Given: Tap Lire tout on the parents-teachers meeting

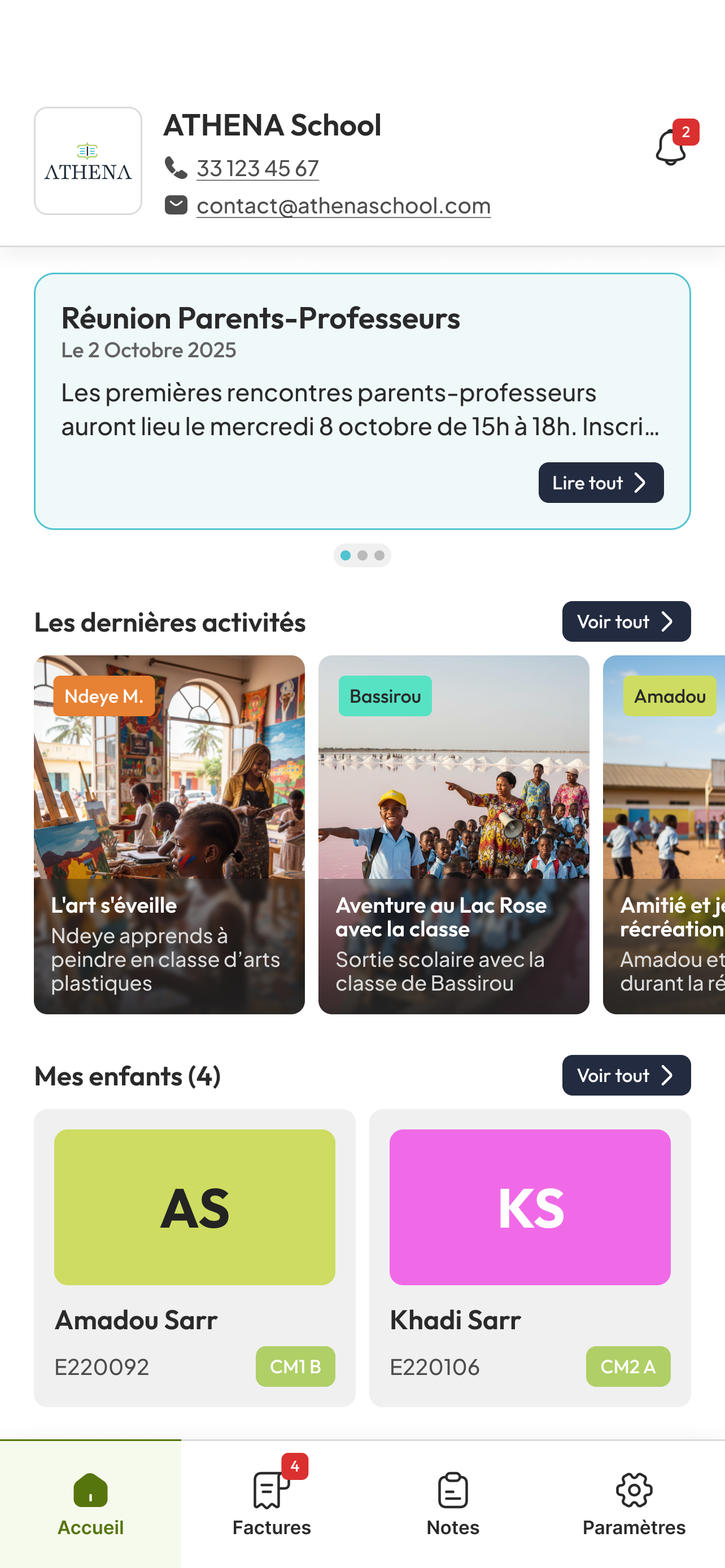Looking at the screenshot, I should pyautogui.click(x=600, y=483).
